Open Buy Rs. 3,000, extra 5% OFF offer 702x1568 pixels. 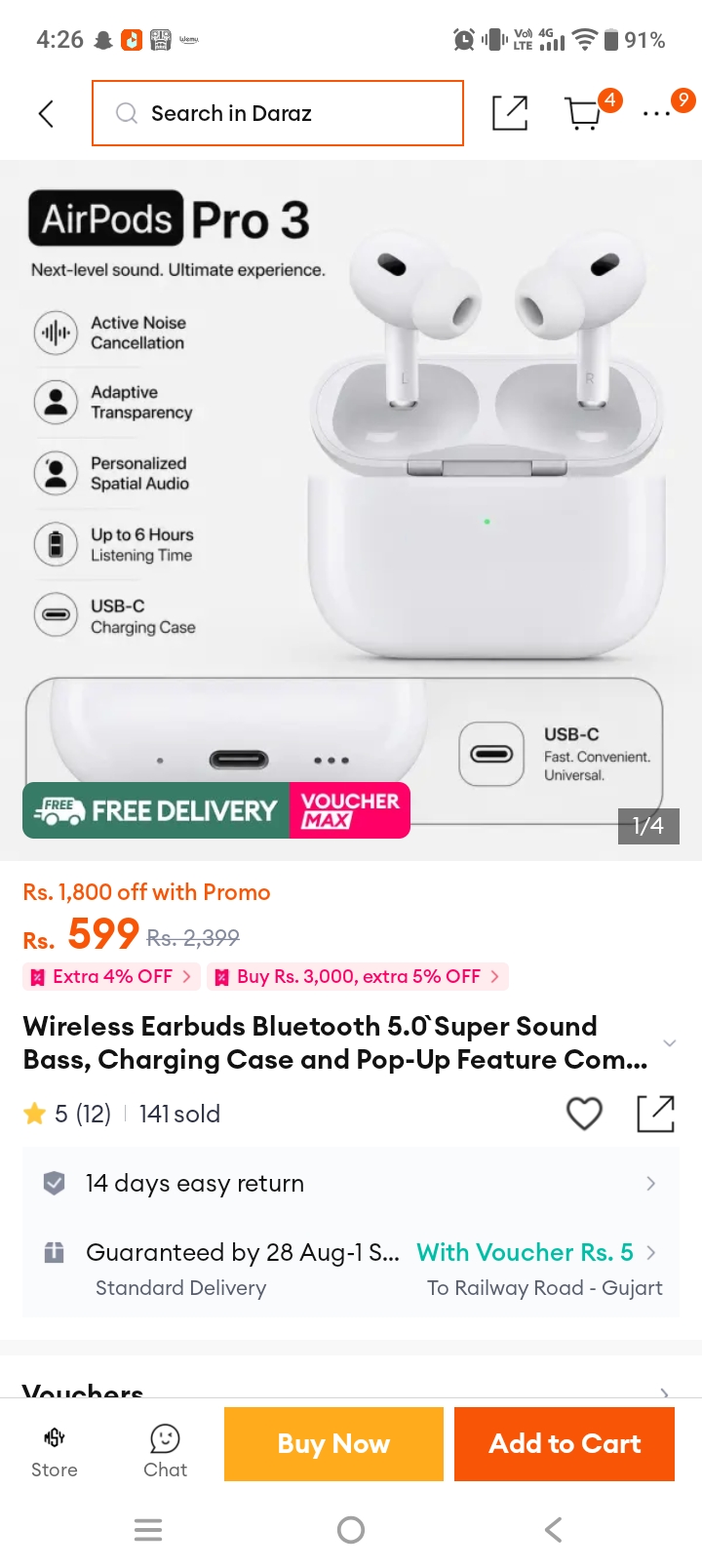pos(358,976)
